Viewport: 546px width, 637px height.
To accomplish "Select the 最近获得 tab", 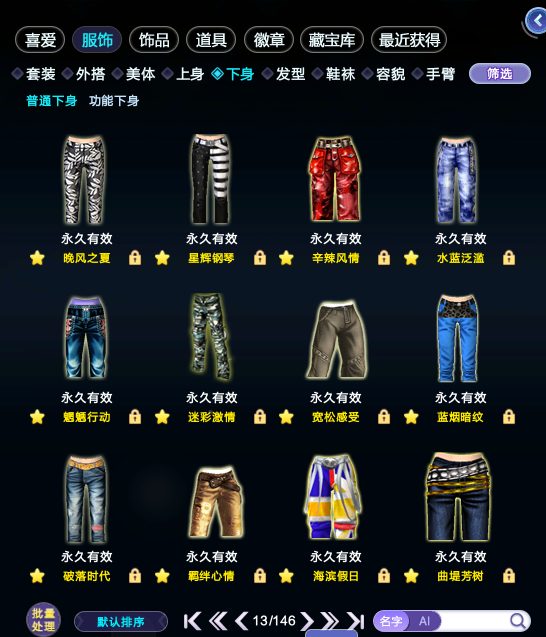I will click(x=409, y=40).
